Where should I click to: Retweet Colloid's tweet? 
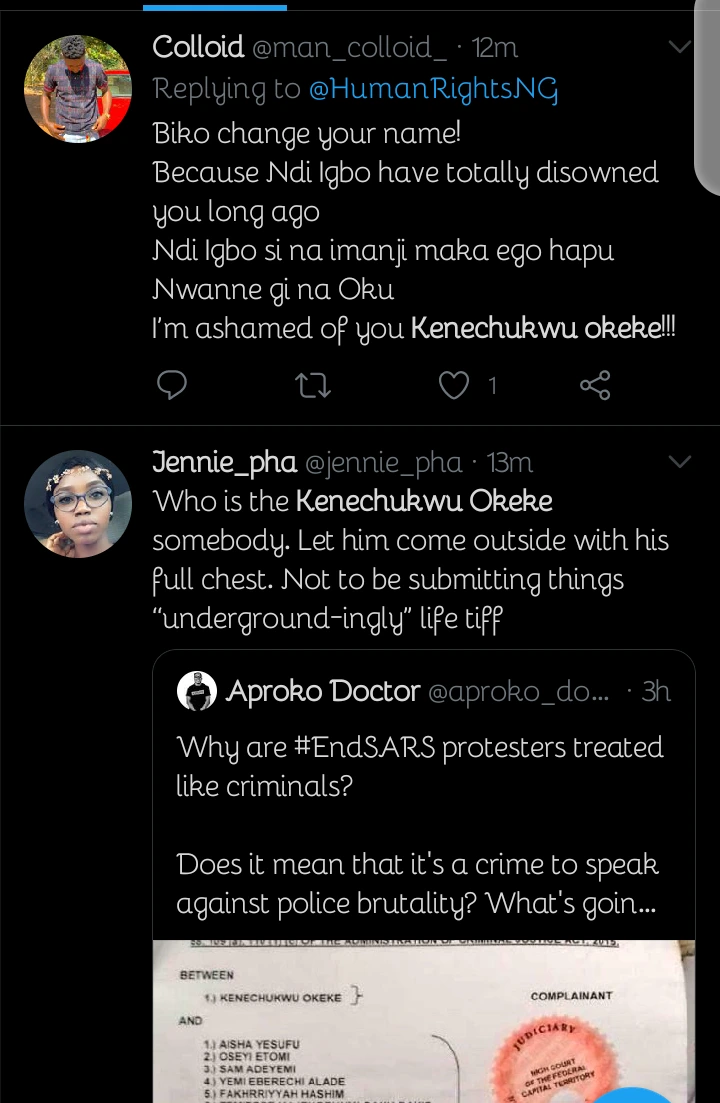click(314, 385)
